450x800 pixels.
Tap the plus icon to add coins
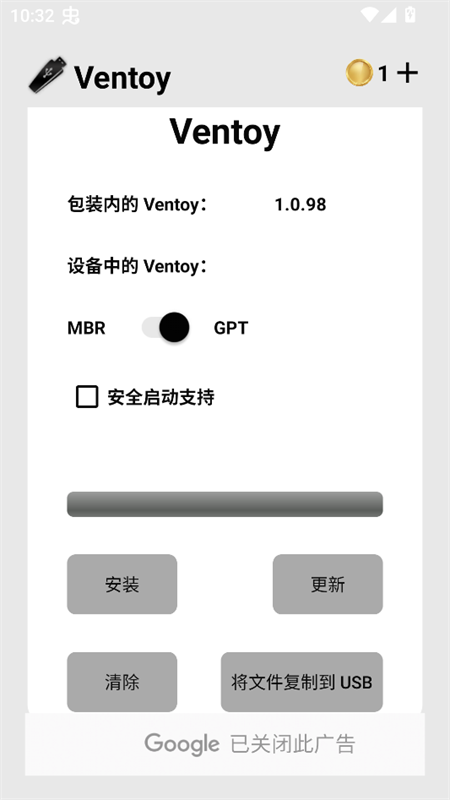[408, 73]
